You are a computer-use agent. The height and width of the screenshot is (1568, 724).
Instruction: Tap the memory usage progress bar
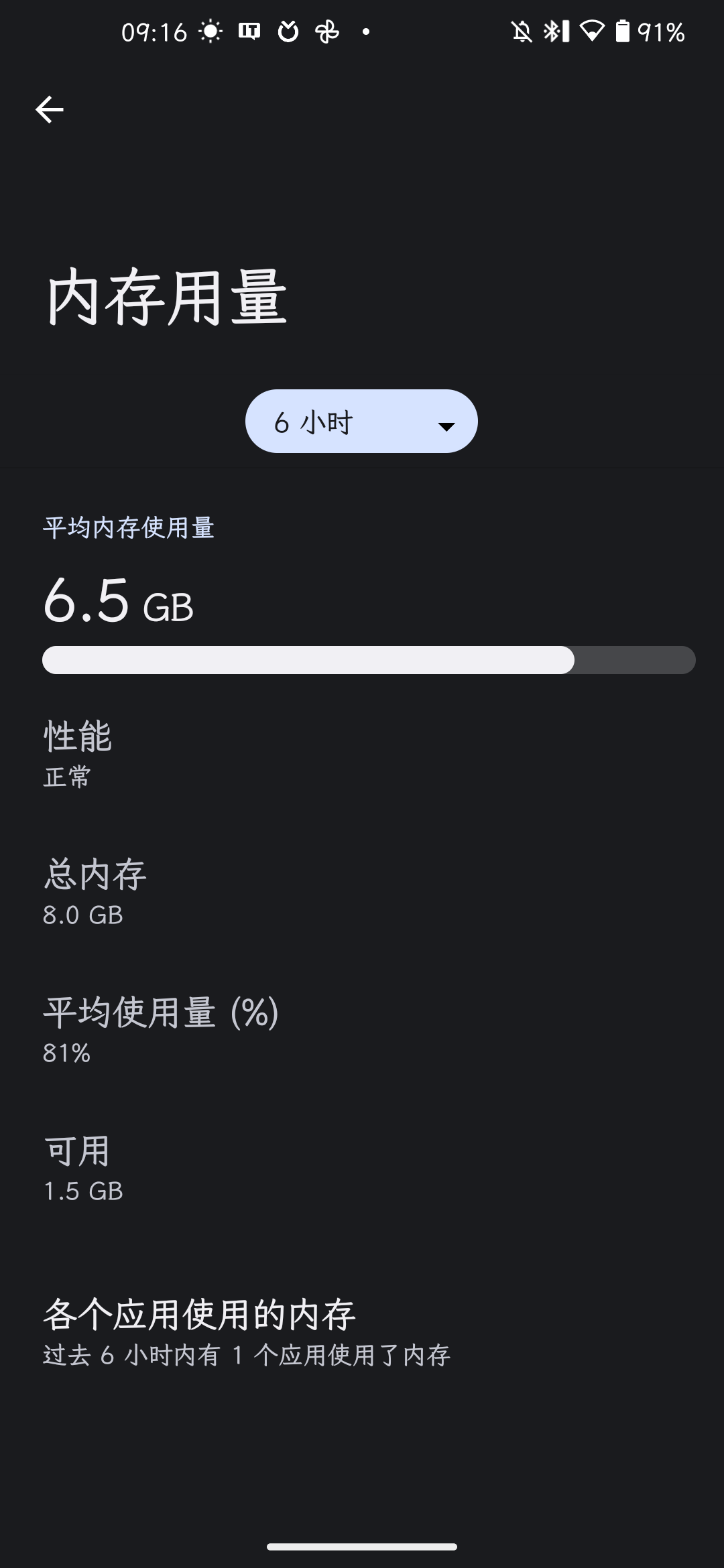point(369,660)
